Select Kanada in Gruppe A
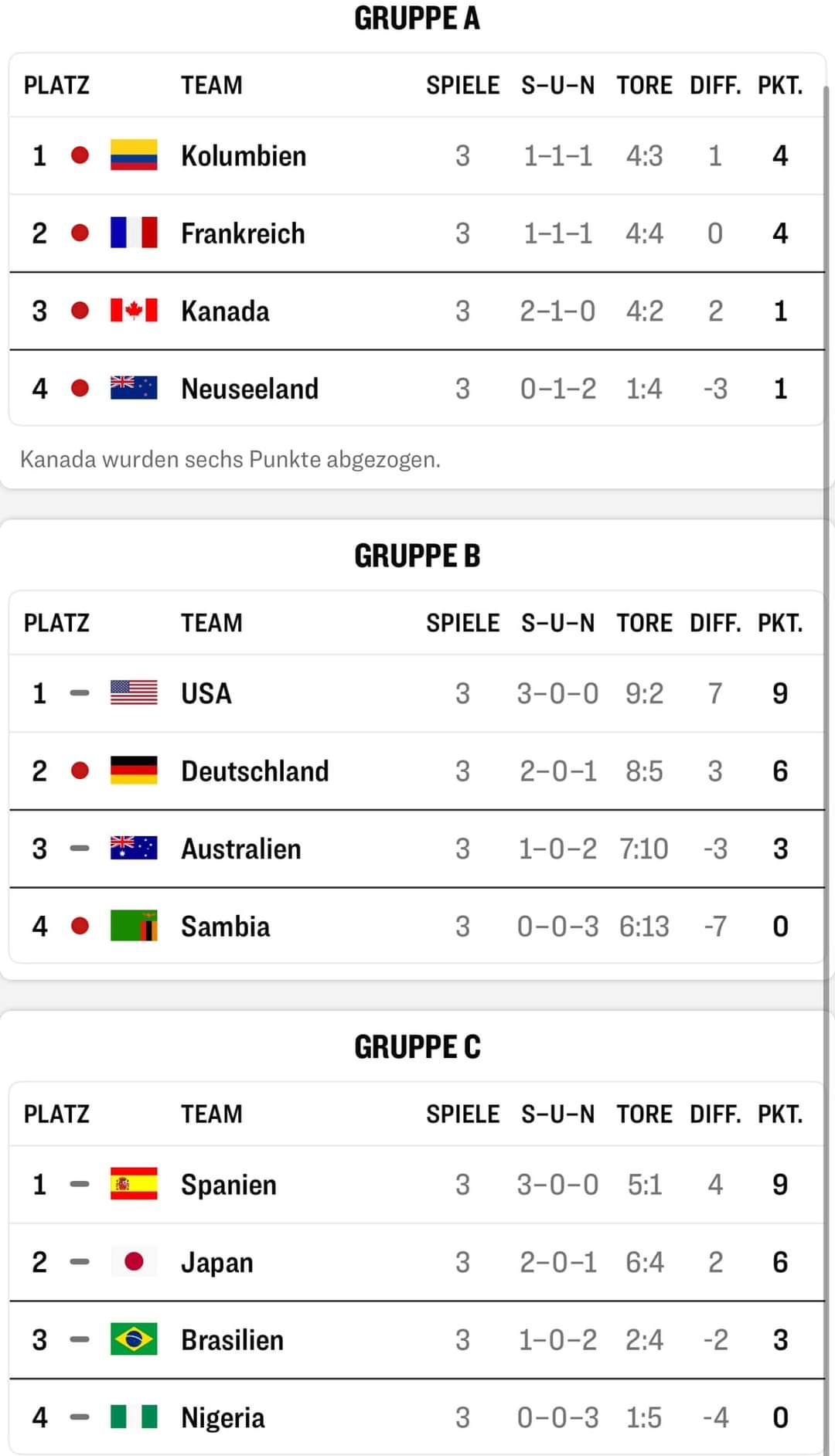 coord(417,311)
